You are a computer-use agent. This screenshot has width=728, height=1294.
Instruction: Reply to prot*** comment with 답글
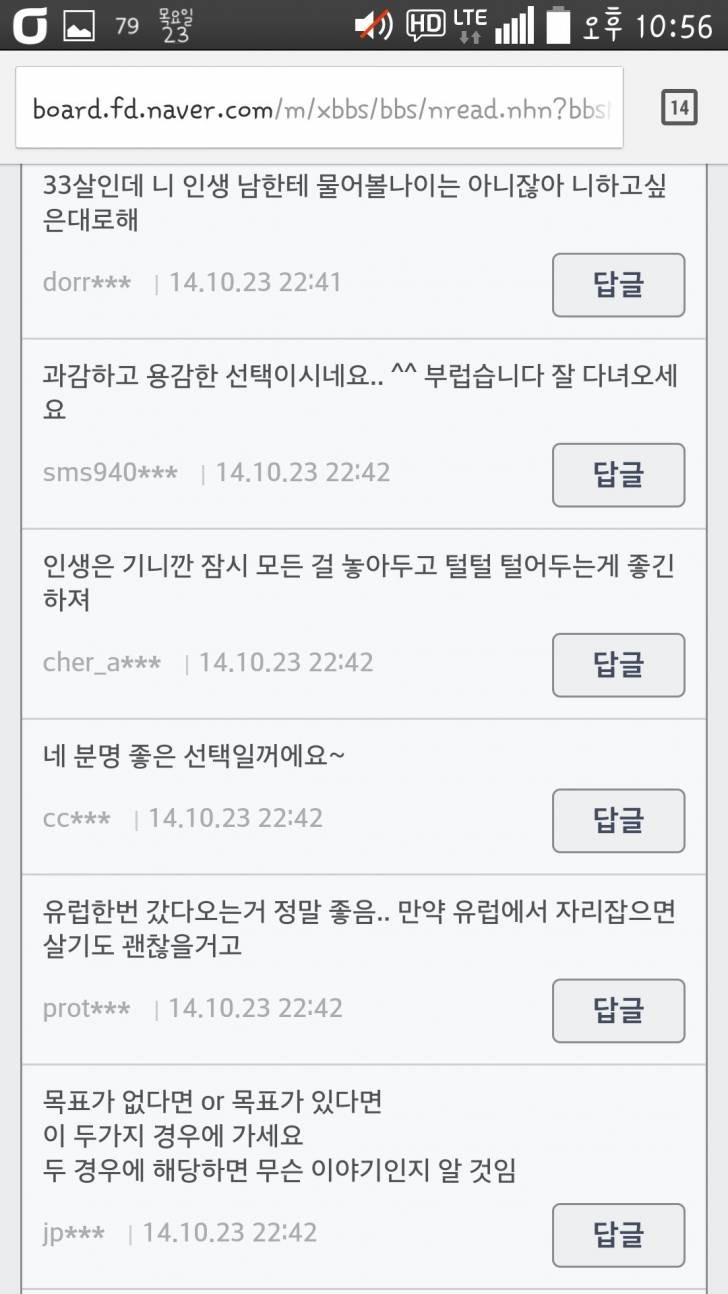coord(618,1011)
